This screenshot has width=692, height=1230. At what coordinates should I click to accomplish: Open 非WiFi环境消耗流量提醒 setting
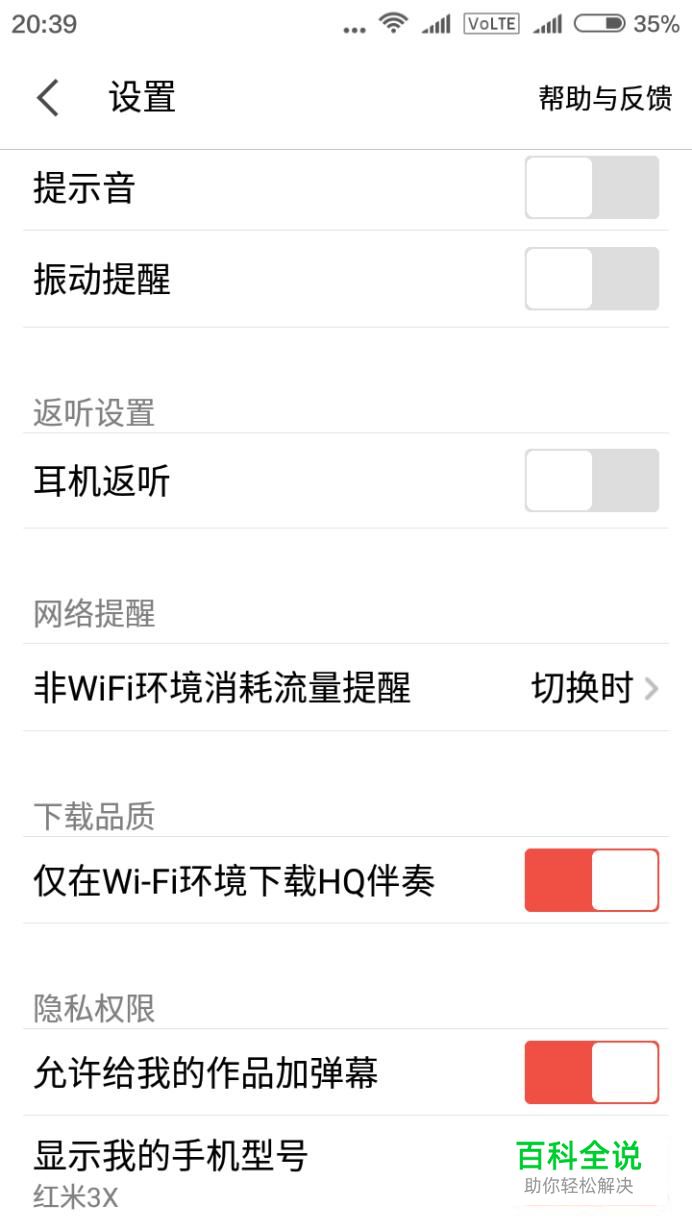click(x=346, y=688)
